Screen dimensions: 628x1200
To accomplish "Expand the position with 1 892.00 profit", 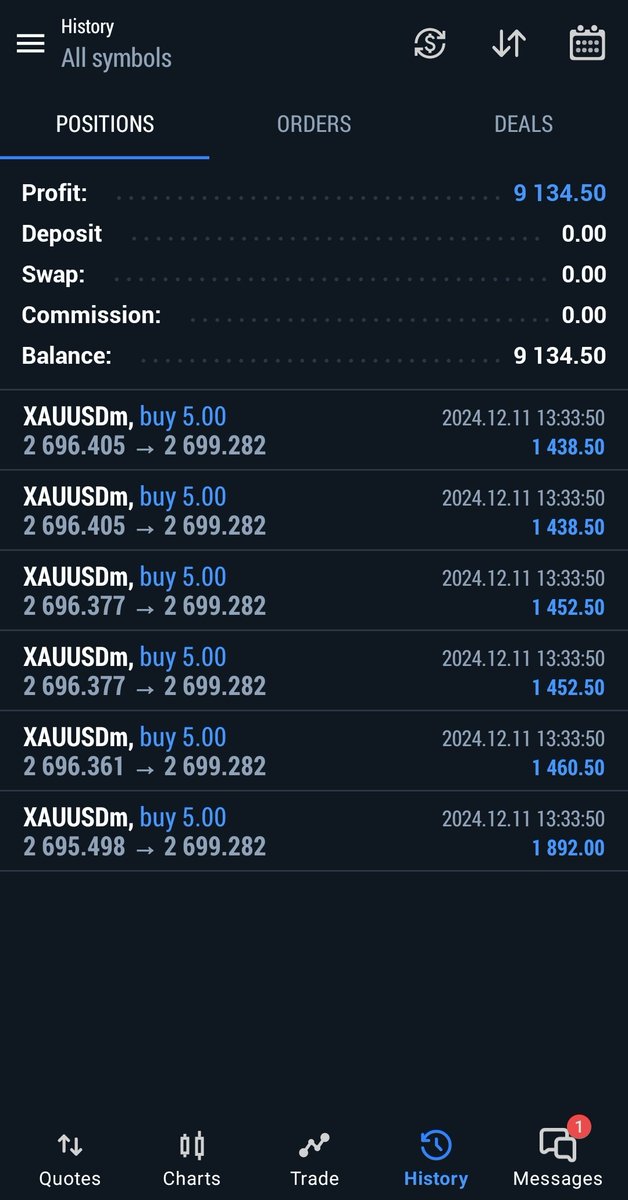I will (x=314, y=831).
